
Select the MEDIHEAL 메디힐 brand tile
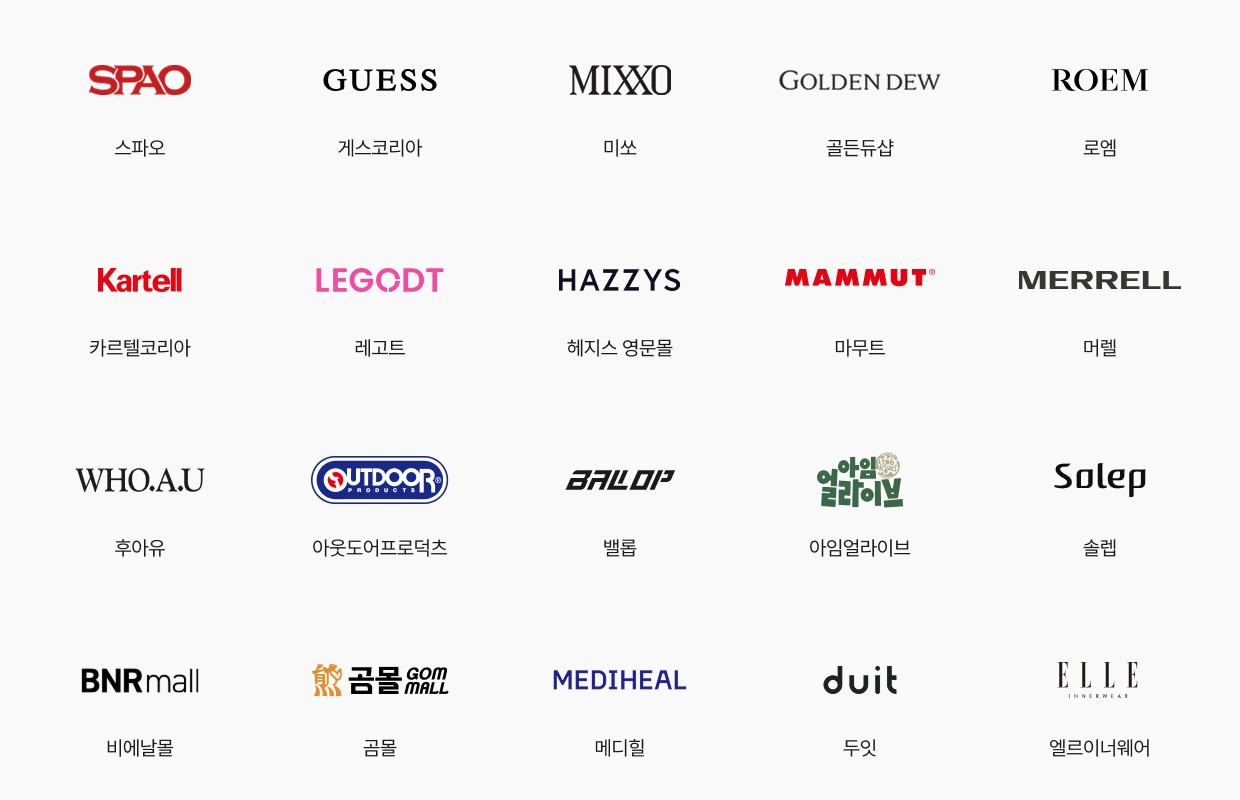(620, 681)
